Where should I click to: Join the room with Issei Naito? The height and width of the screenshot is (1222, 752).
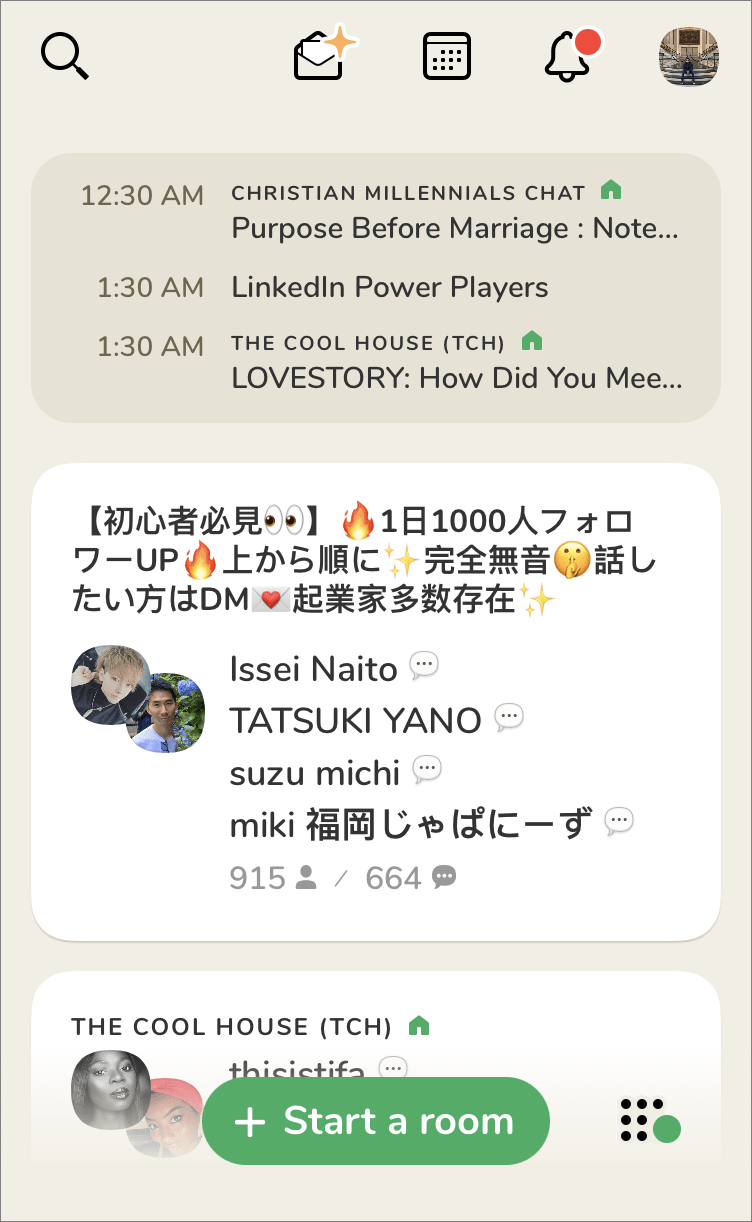376,700
